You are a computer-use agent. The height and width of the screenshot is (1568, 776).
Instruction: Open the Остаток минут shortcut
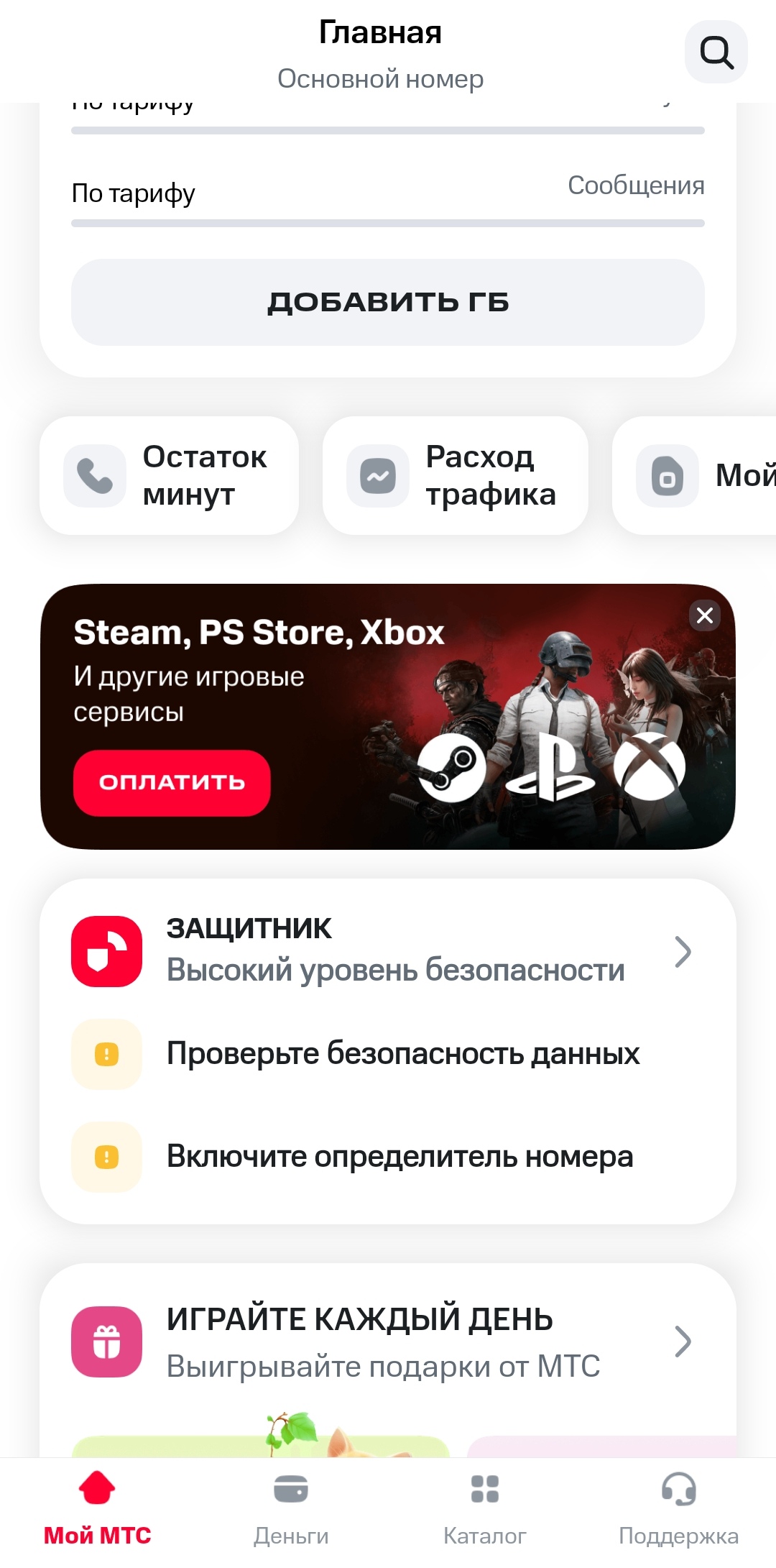click(169, 476)
